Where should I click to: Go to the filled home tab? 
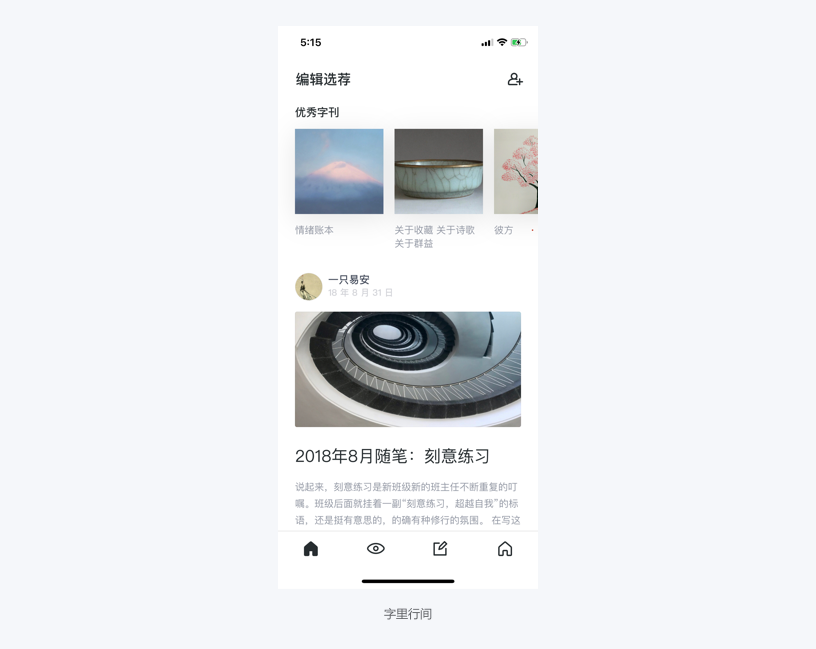tap(311, 549)
